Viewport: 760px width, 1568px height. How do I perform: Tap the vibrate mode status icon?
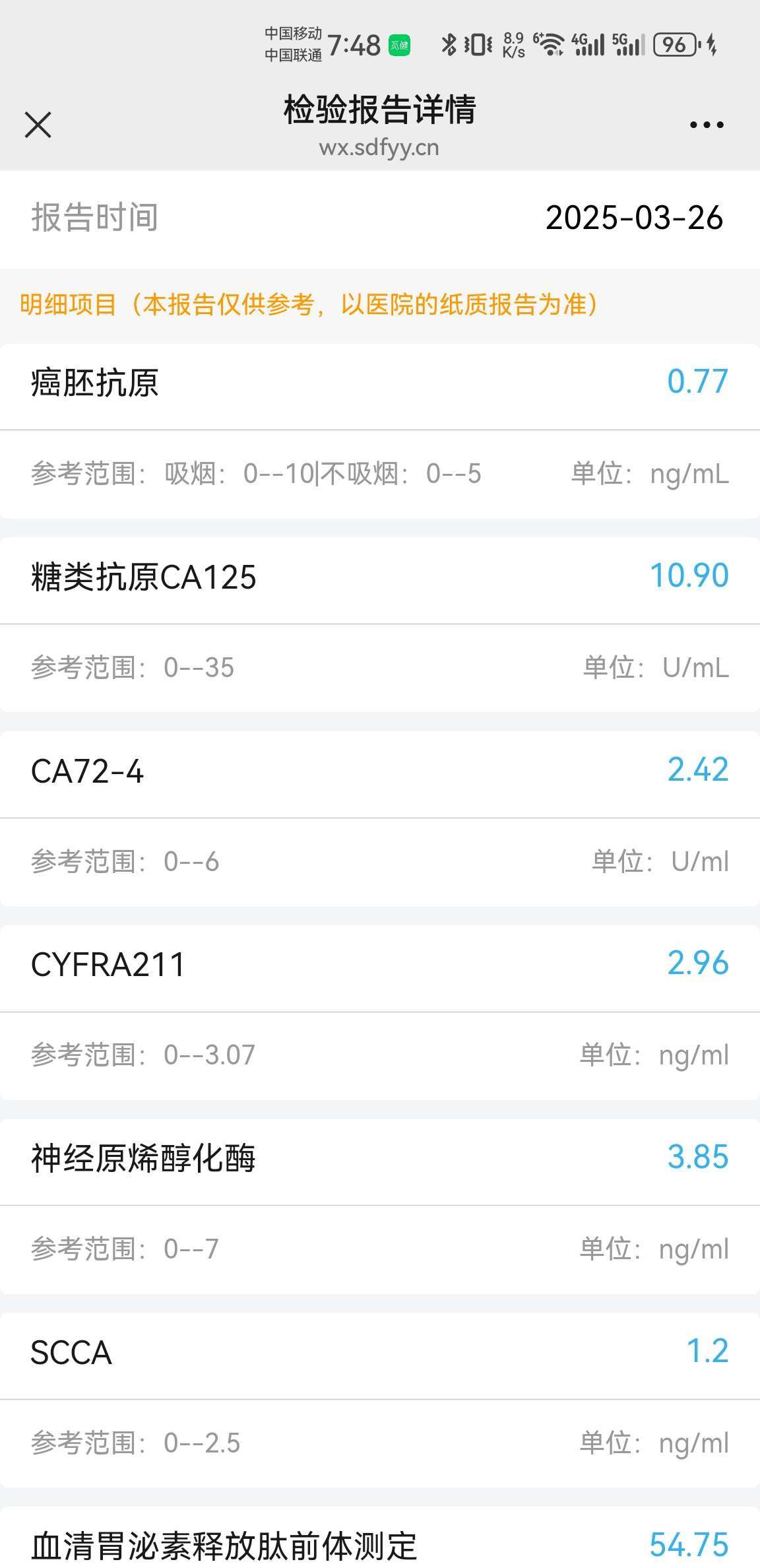point(478,42)
